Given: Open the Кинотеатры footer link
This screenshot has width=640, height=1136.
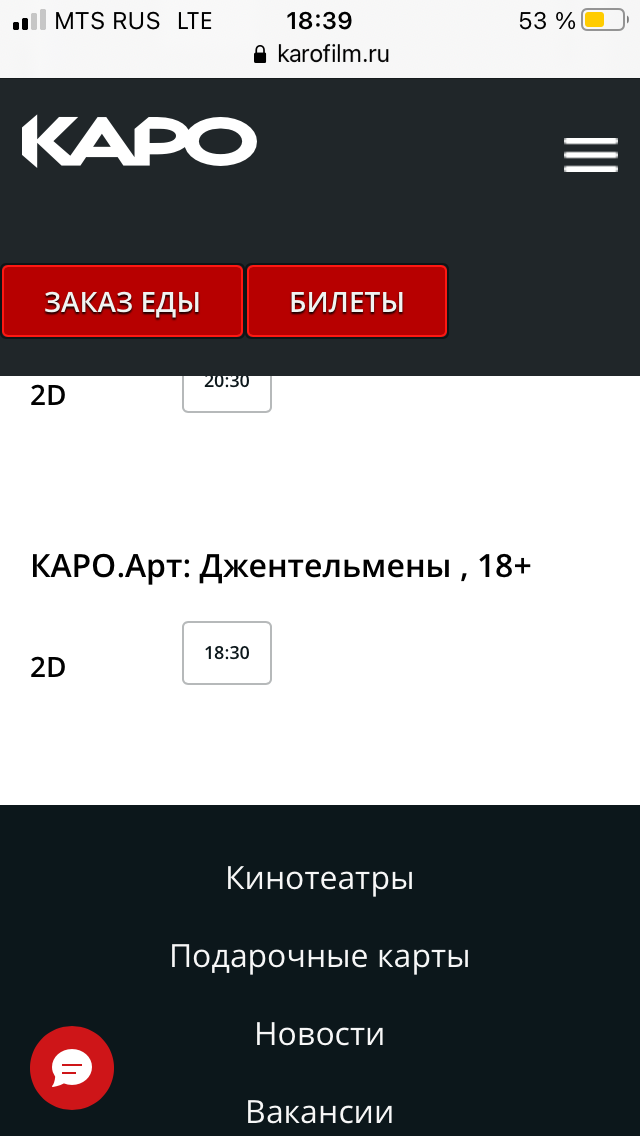Looking at the screenshot, I should click(320, 878).
